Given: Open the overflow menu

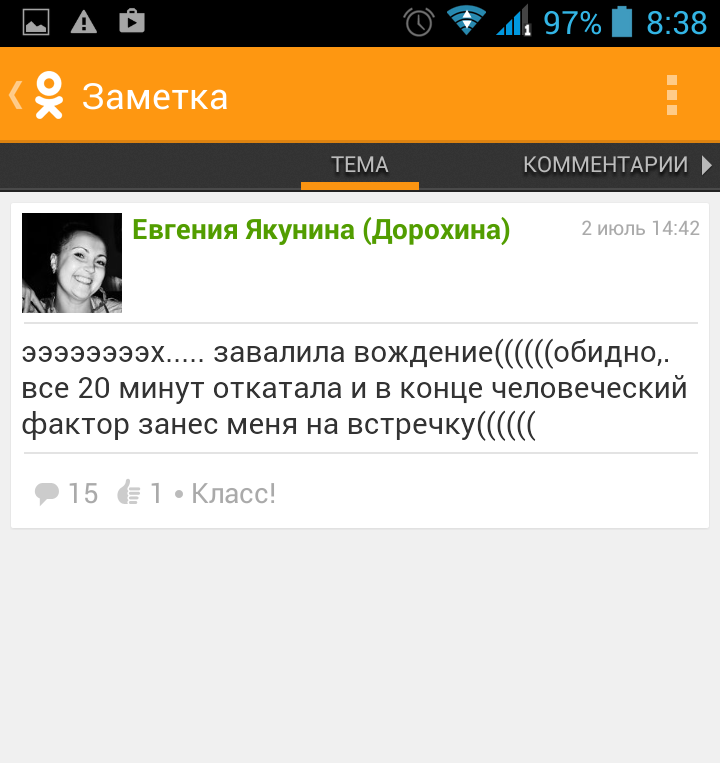Looking at the screenshot, I should [672, 96].
